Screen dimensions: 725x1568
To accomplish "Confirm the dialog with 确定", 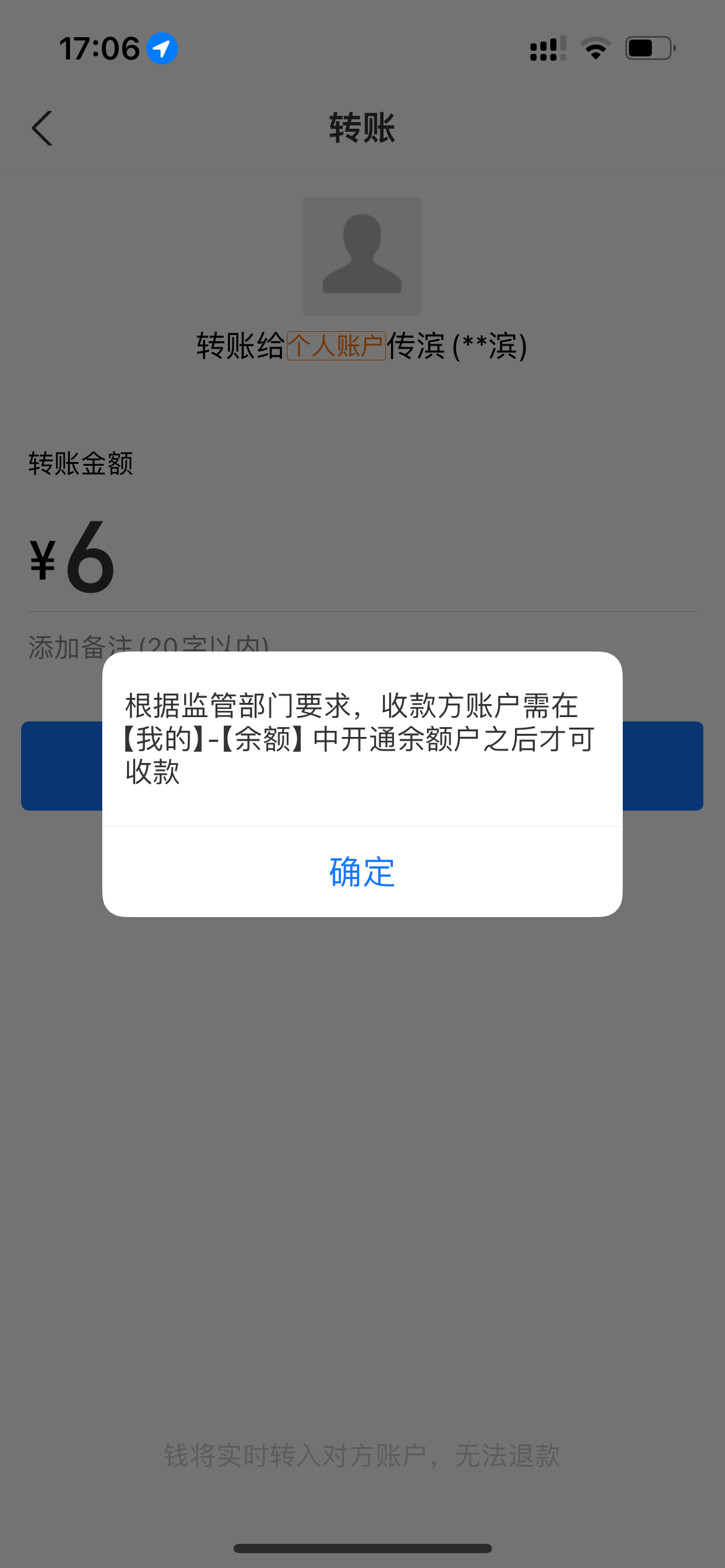I will point(362,872).
